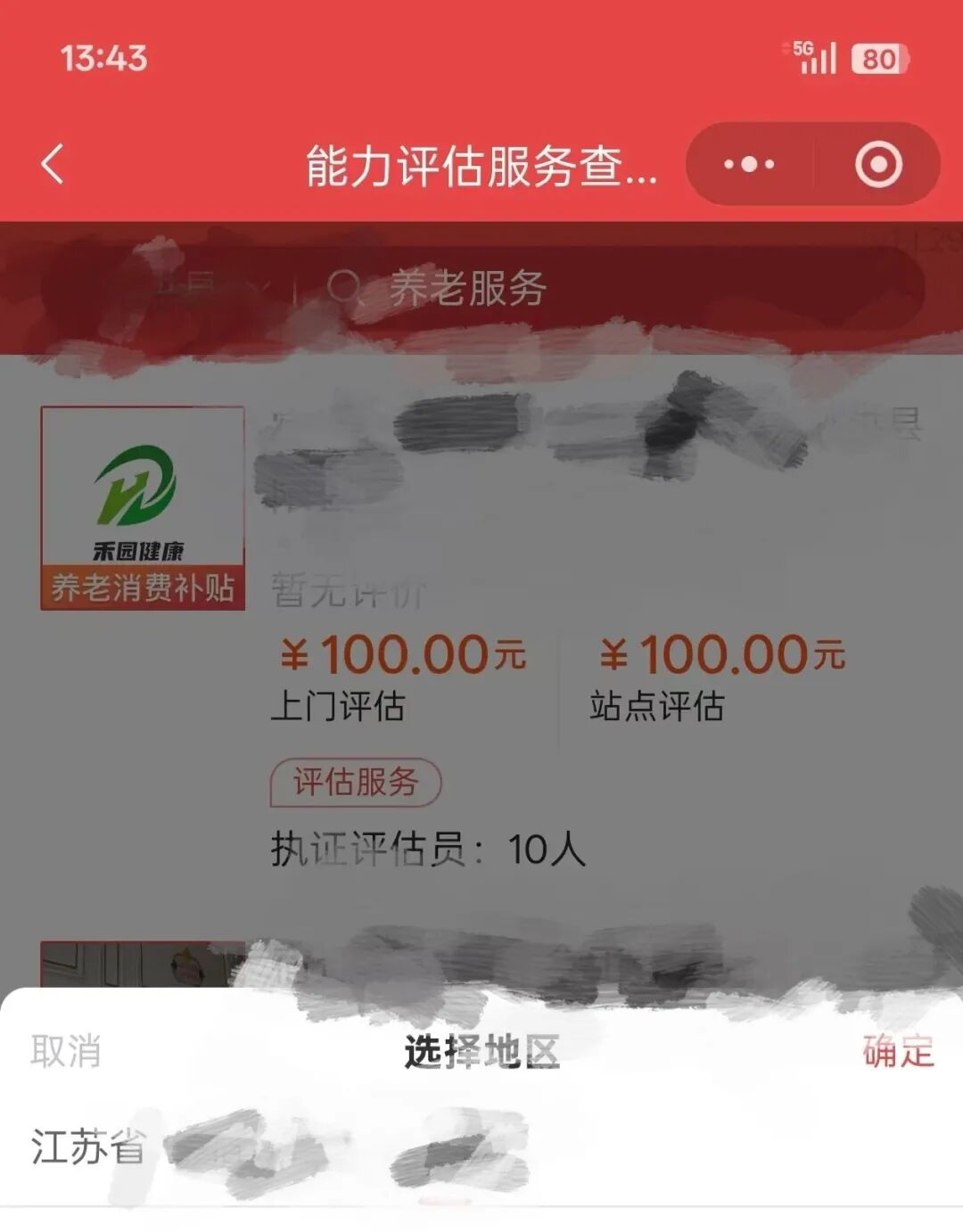Open the mini program more-options menu
963x1232 pixels.
749,165
